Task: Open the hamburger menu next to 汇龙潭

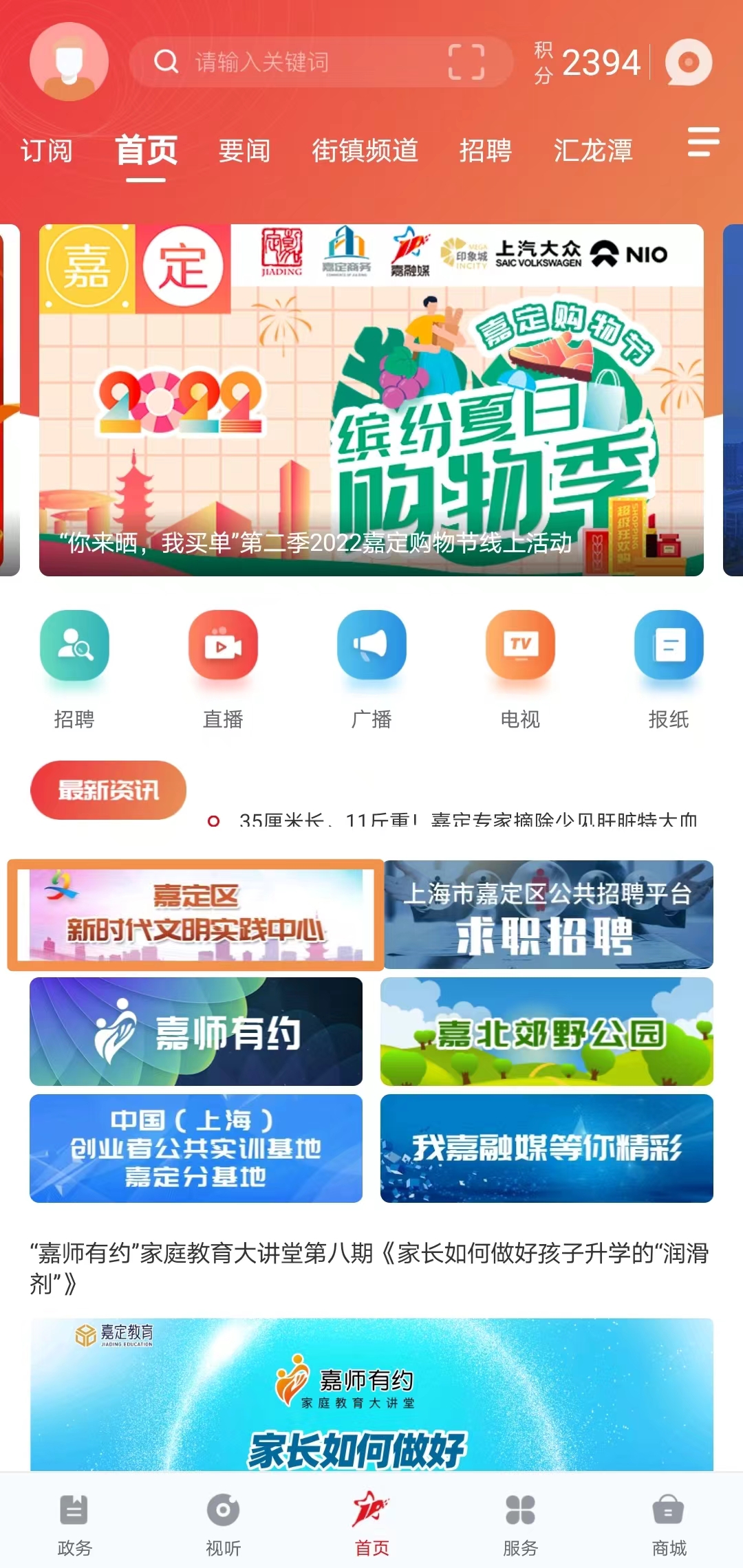Action: (703, 147)
